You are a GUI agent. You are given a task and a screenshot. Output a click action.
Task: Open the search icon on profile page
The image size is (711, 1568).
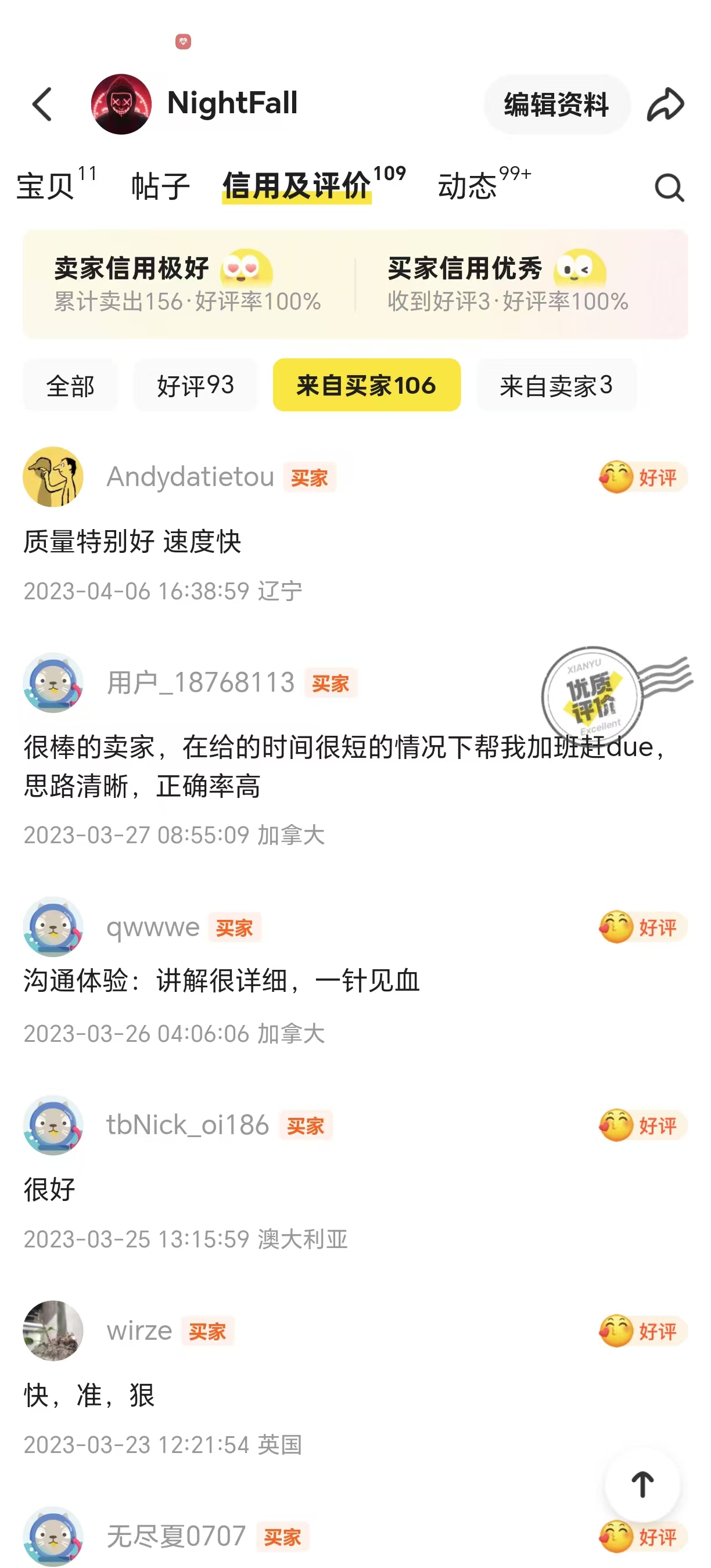pos(669,187)
